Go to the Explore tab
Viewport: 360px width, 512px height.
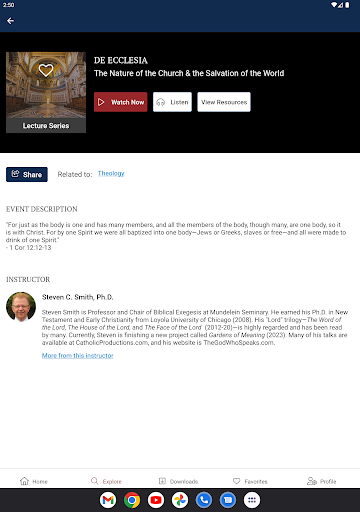point(106,481)
